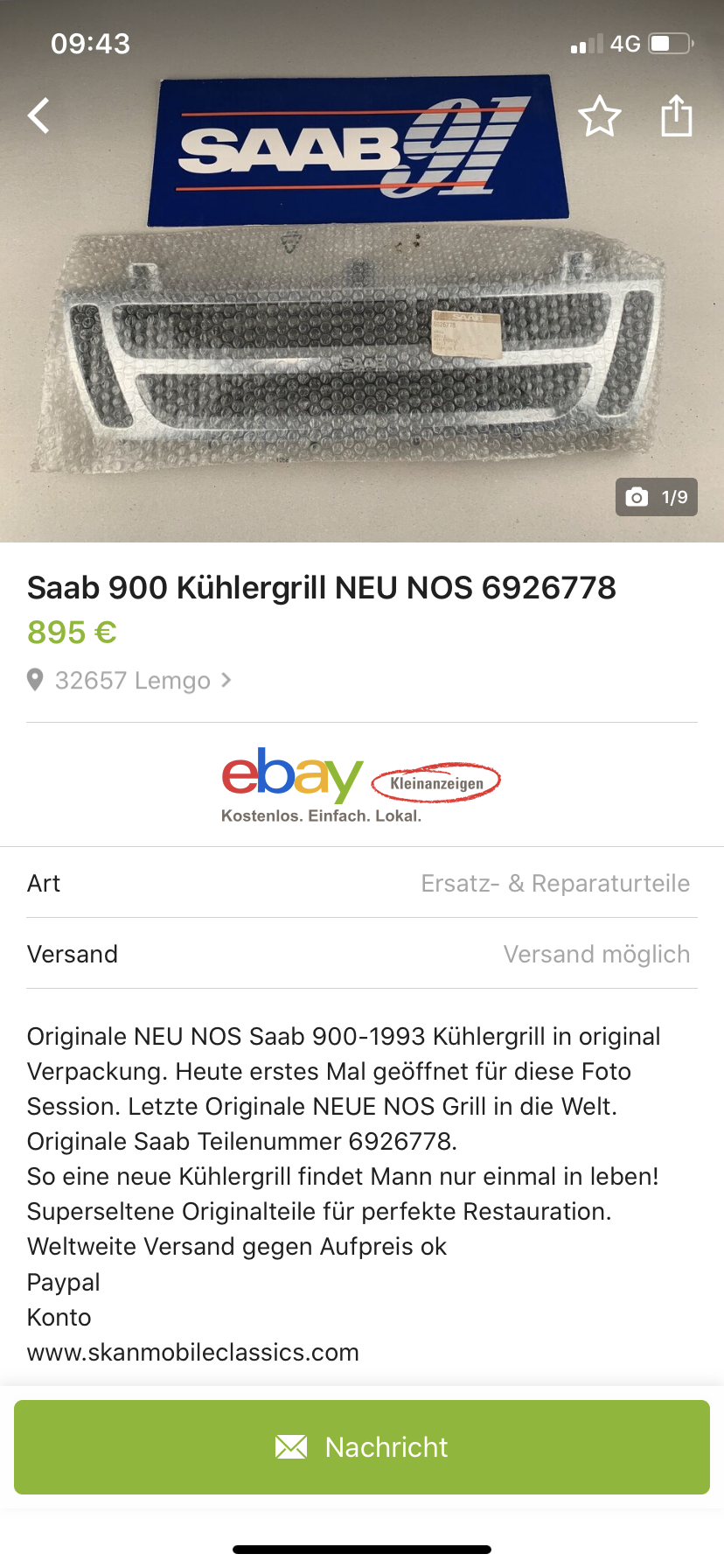Open the 32657 Lemgo location link

click(x=129, y=680)
